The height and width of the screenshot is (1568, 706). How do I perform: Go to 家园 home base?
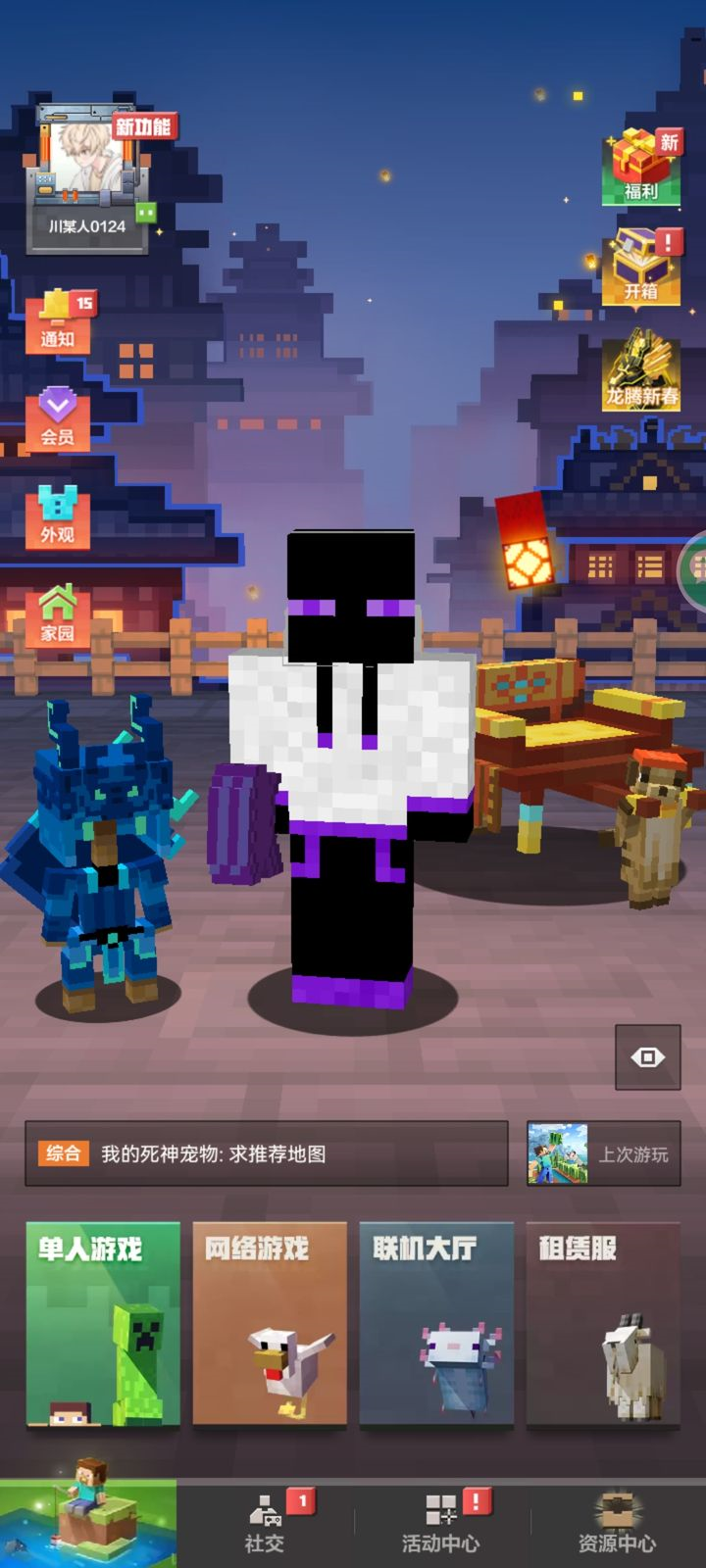58,614
